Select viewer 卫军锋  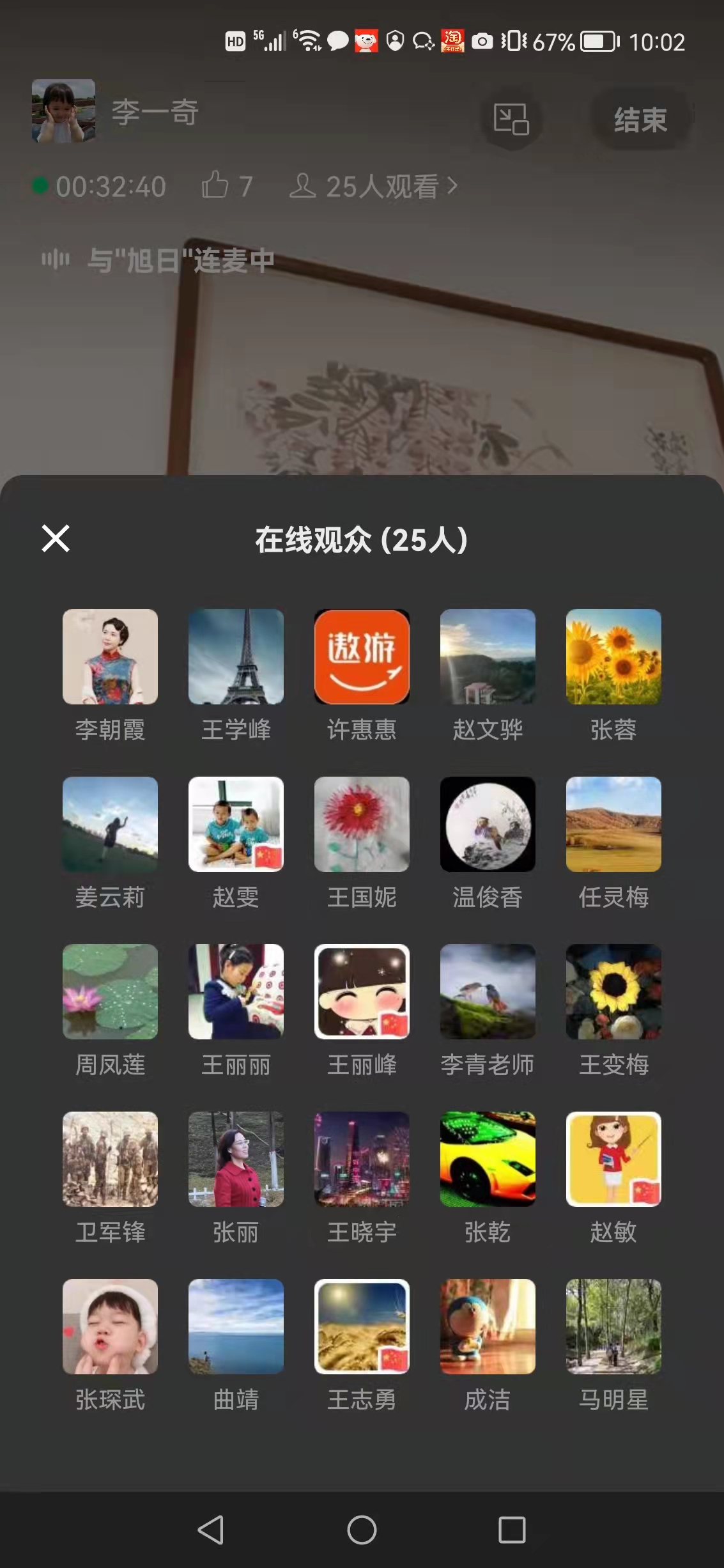click(x=110, y=1159)
